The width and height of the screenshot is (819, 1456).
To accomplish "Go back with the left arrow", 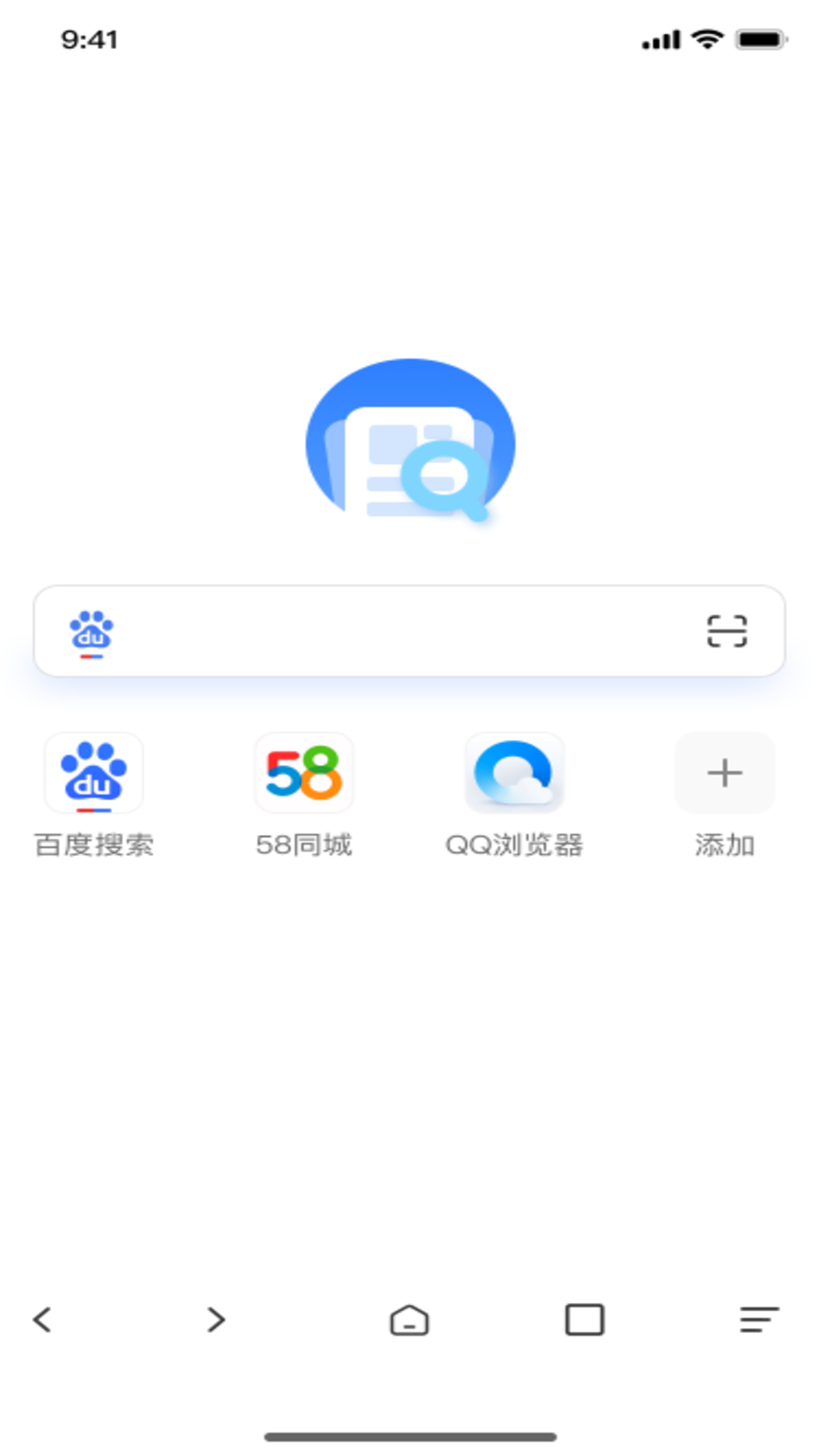I will [43, 1319].
